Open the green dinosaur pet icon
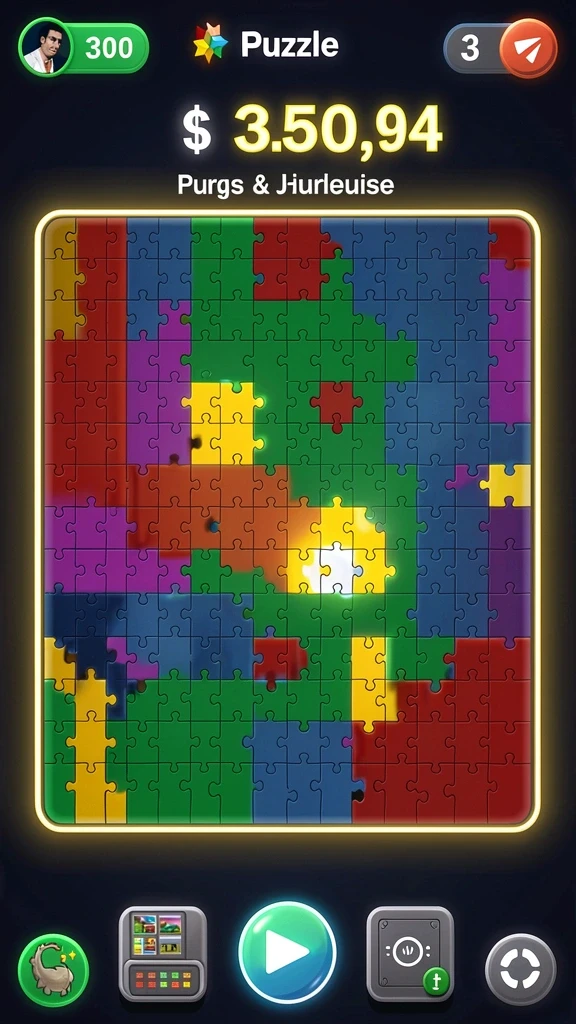Viewport: 576px width, 1024px height. click(x=54, y=969)
